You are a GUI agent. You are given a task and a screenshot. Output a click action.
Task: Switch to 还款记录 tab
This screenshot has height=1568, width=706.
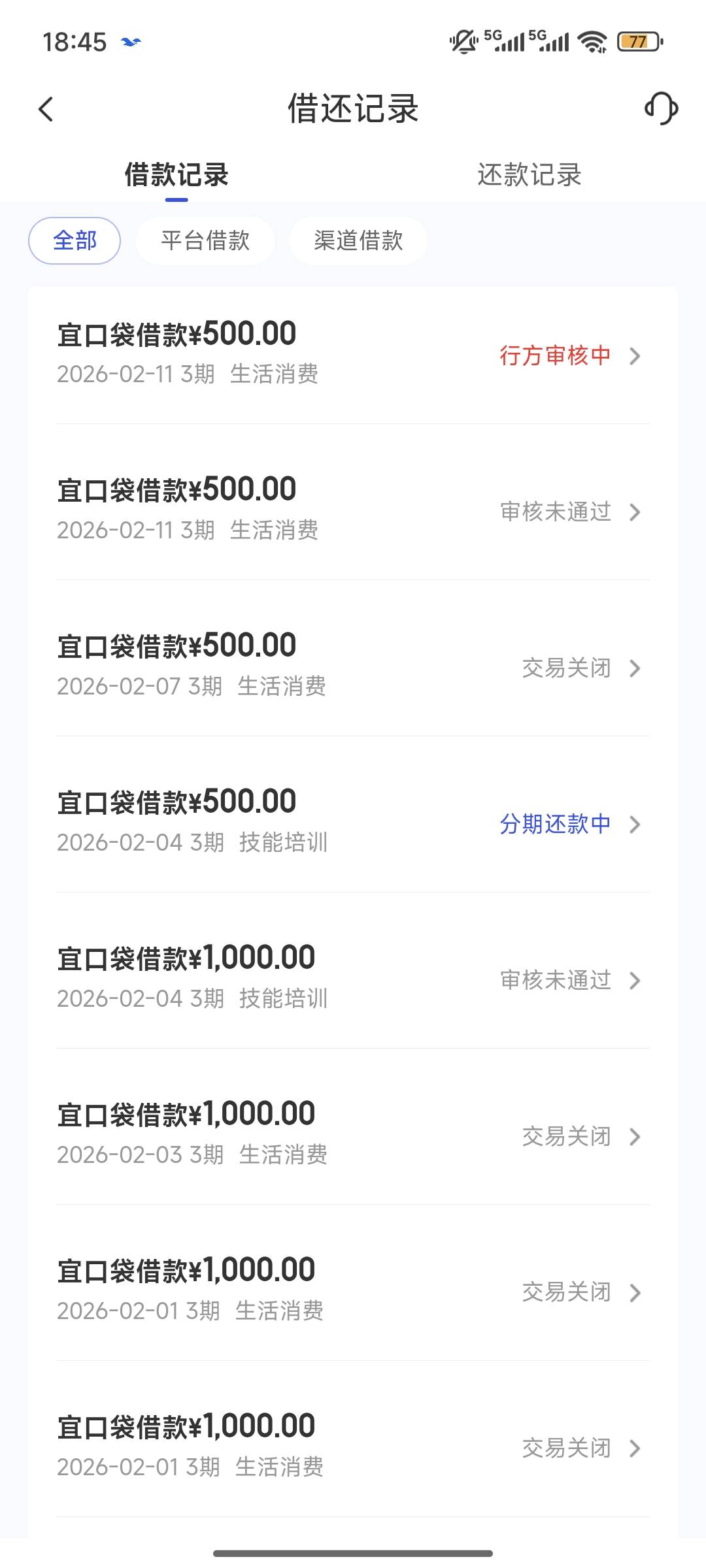(x=529, y=175)
